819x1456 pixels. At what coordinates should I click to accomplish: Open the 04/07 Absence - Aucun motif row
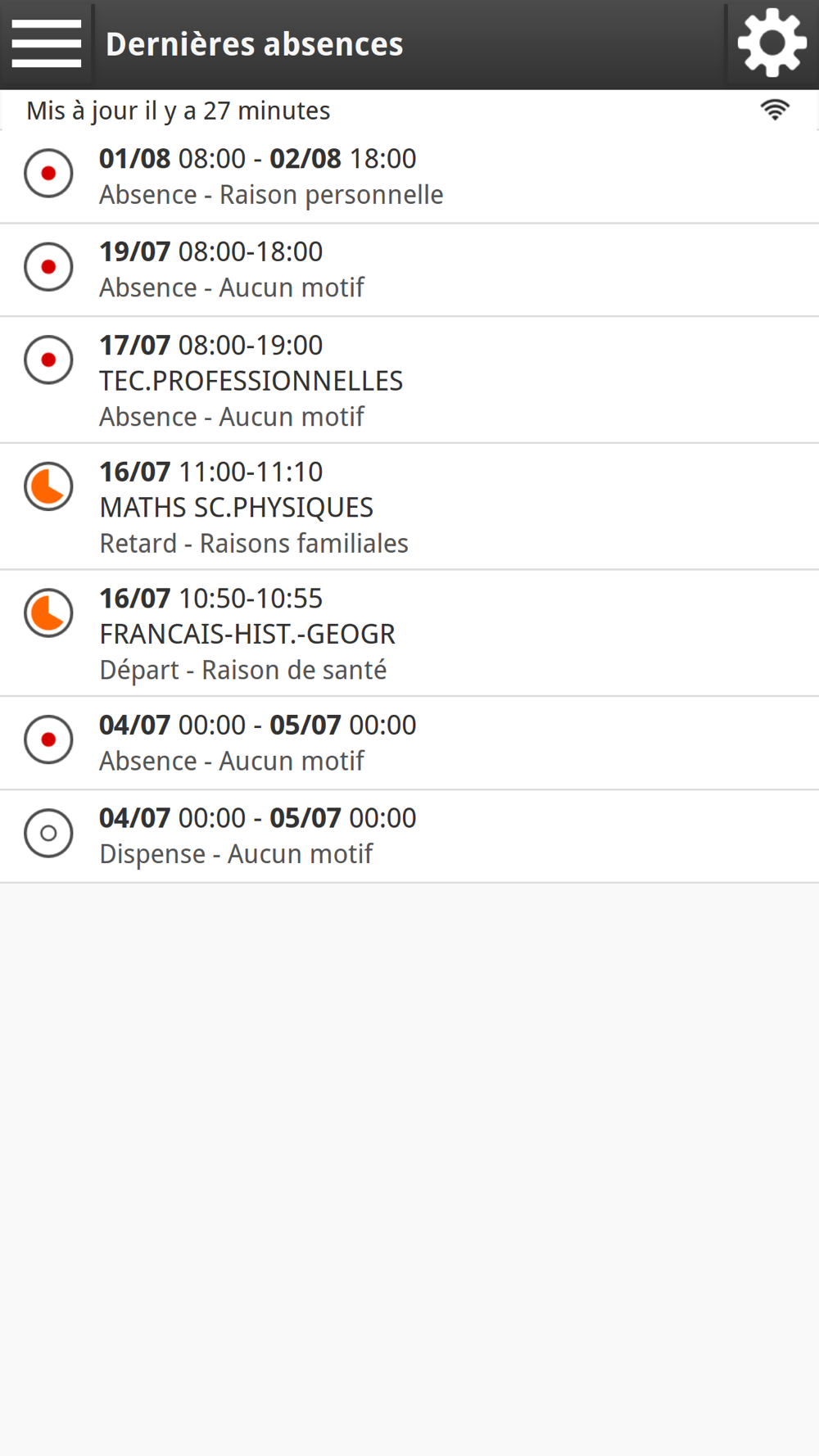click(409, 744)
